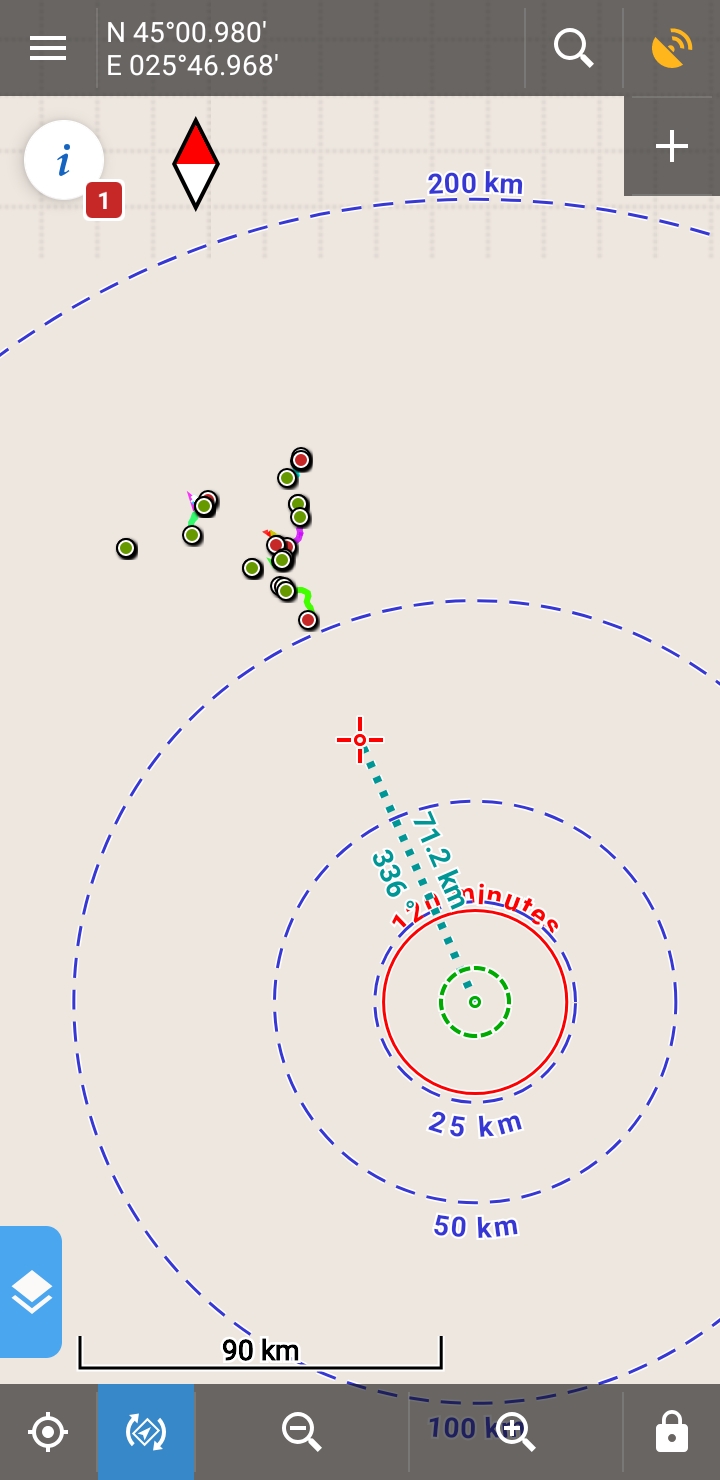Image resolution: width=720 pixels, height=1480 pixels.
Task: Zoom in the map
Action: pyautogui.click(x=516, y=1432)
